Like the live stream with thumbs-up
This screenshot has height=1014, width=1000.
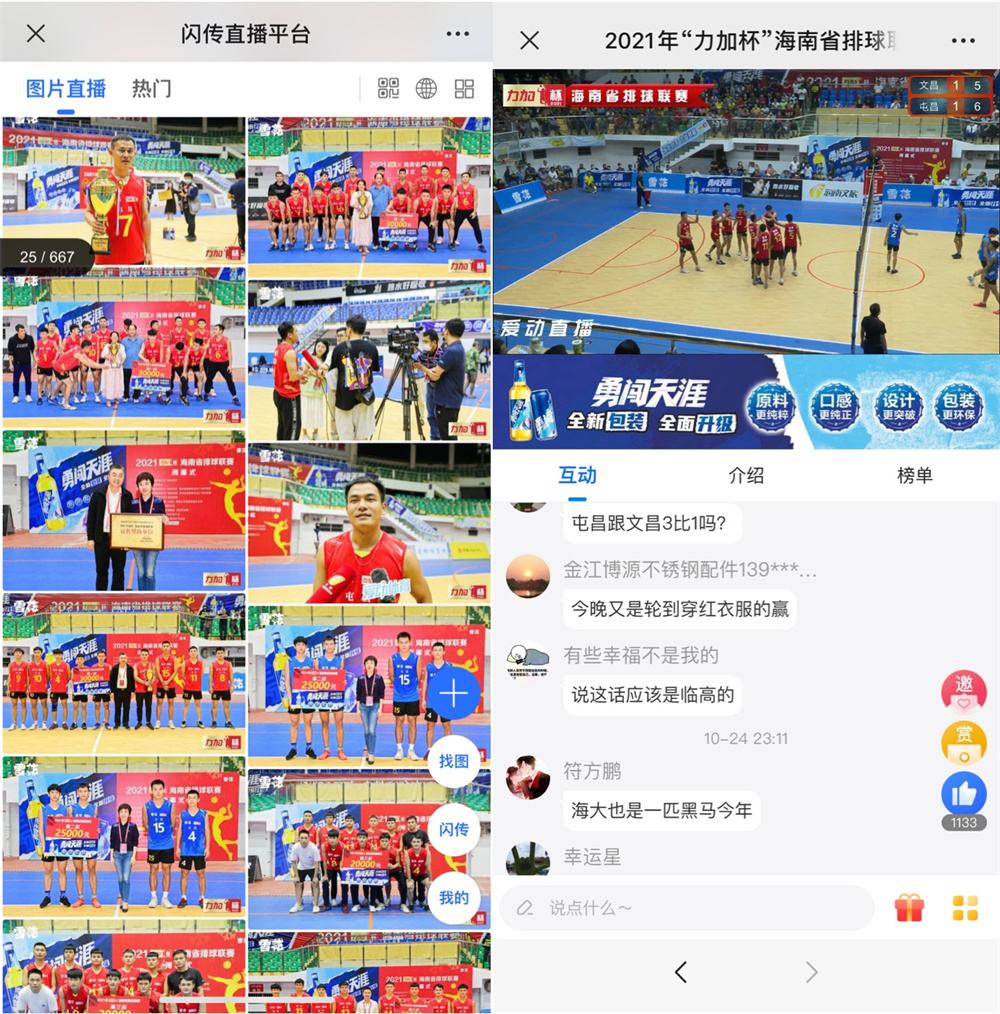point(963,793)
